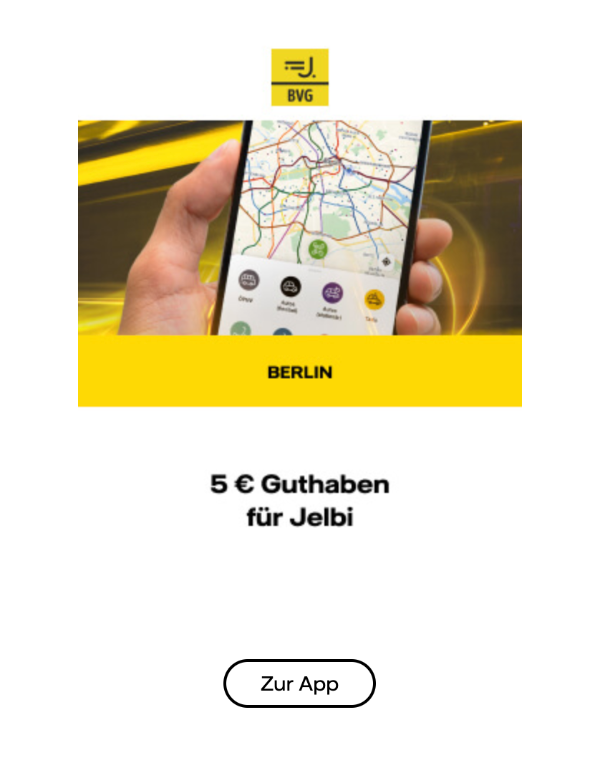This screenshot has width=600, height=768.
Task: Tap the Zur App button
Action: [299, 684]
